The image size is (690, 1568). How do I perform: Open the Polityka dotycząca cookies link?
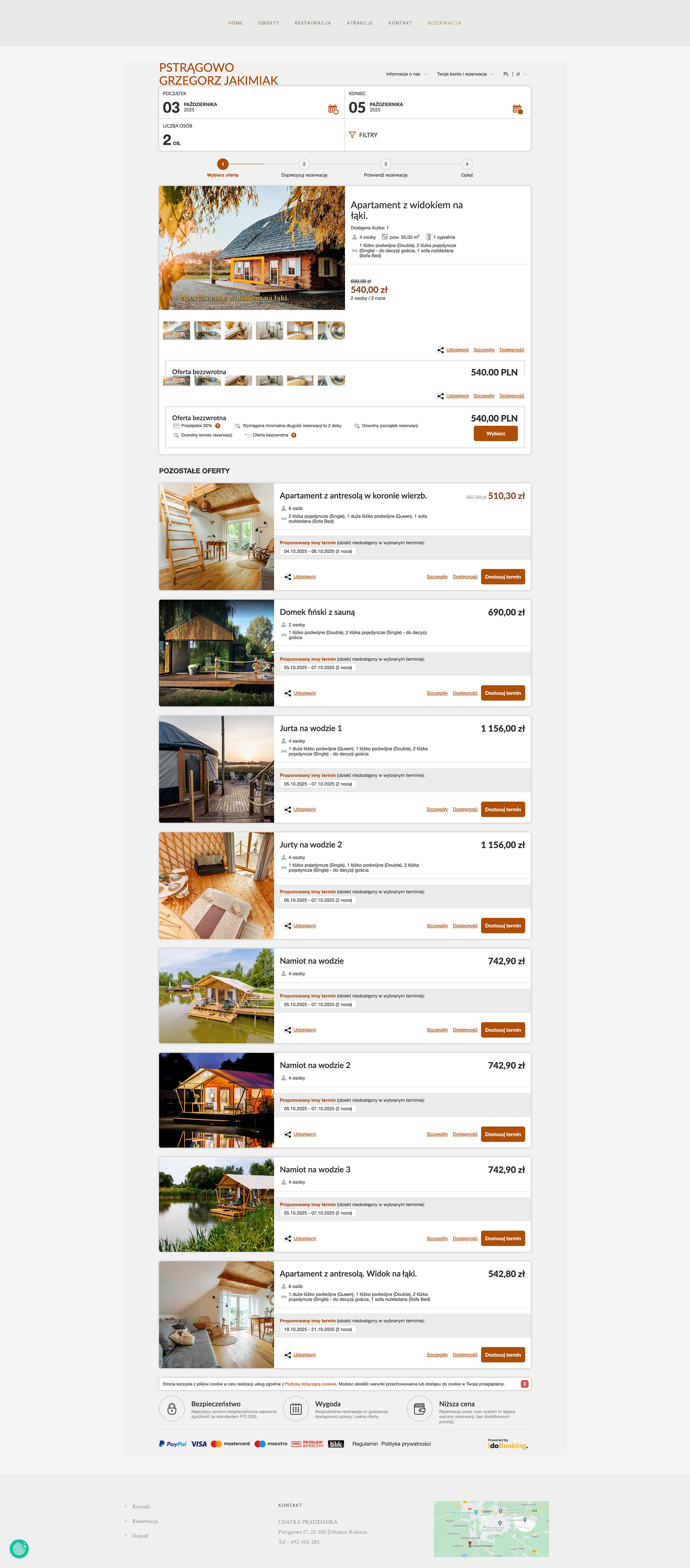pos(311,1384)
